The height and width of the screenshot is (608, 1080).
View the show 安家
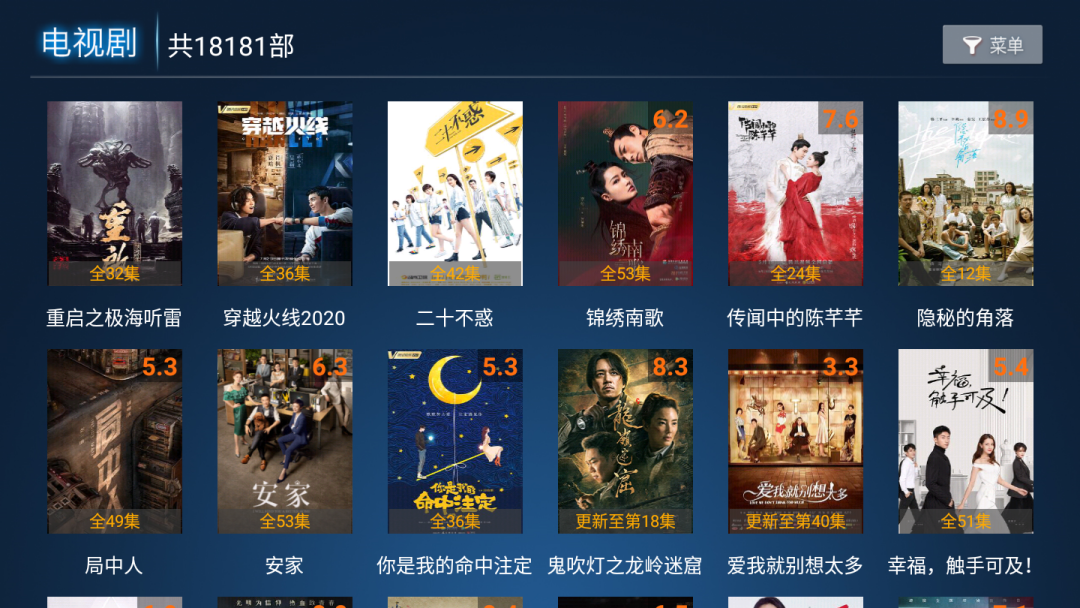[x=285, y=441]
